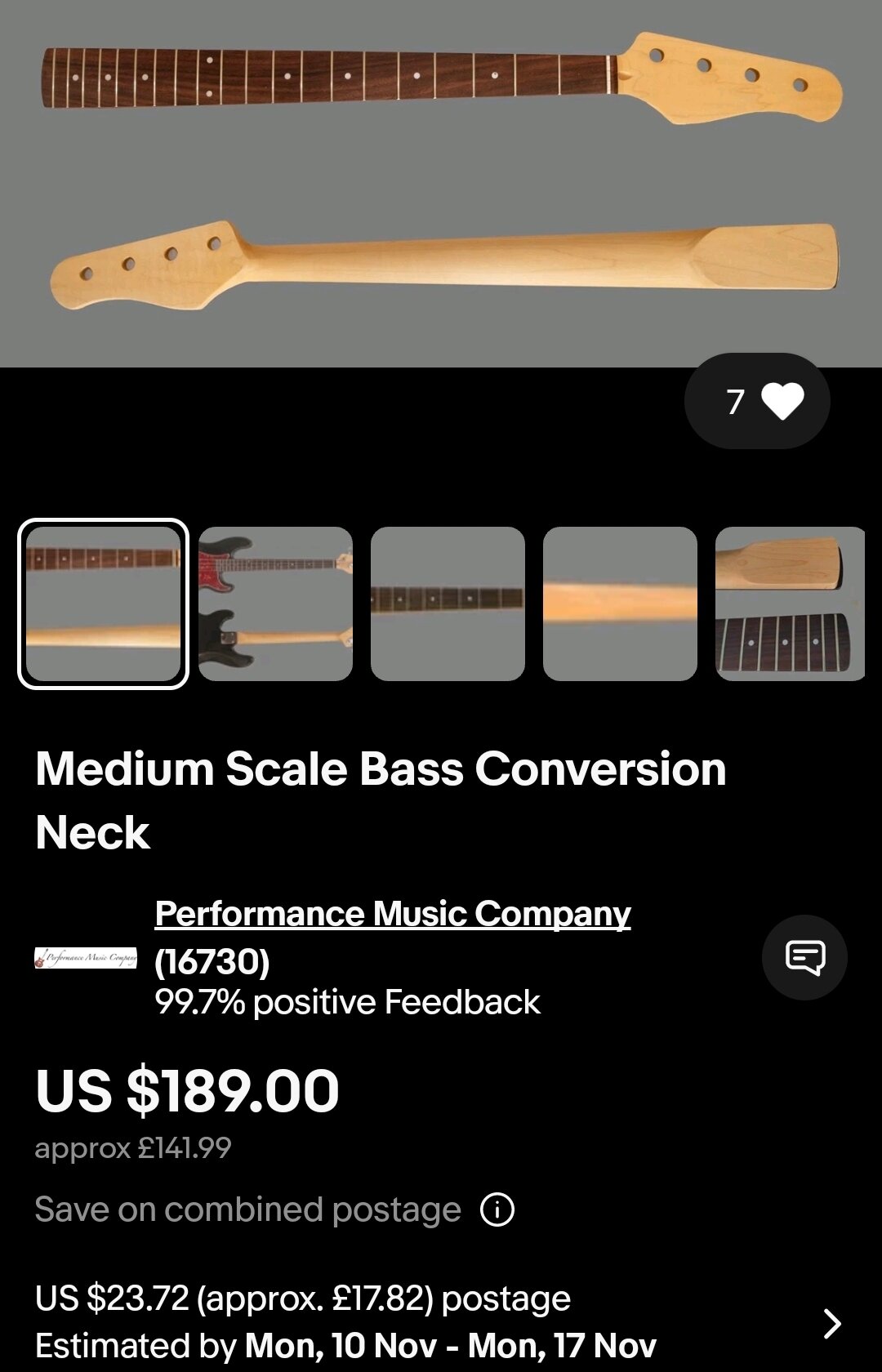Message the seller via chat icon
The height and width of the screenshot is (1372, 882).
pos(804,957)
